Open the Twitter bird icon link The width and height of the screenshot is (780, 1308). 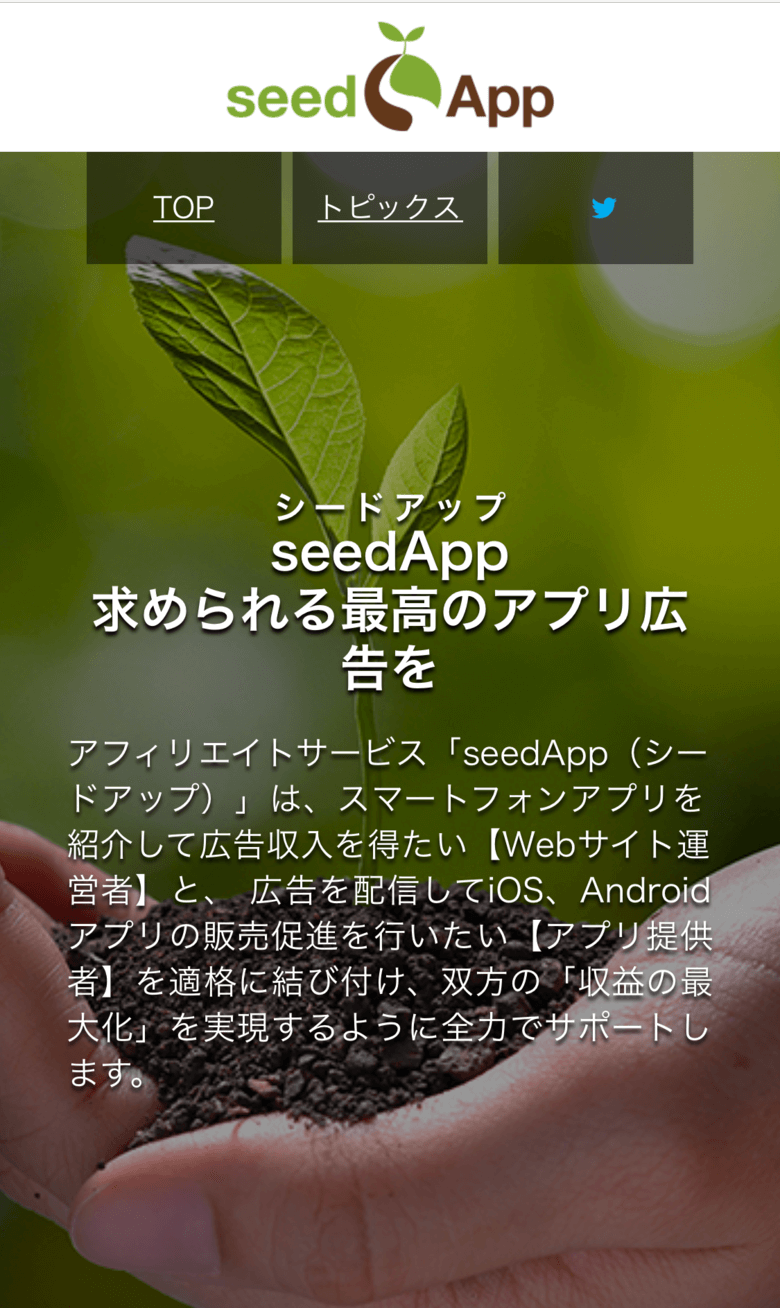click(x=603, y=208)
